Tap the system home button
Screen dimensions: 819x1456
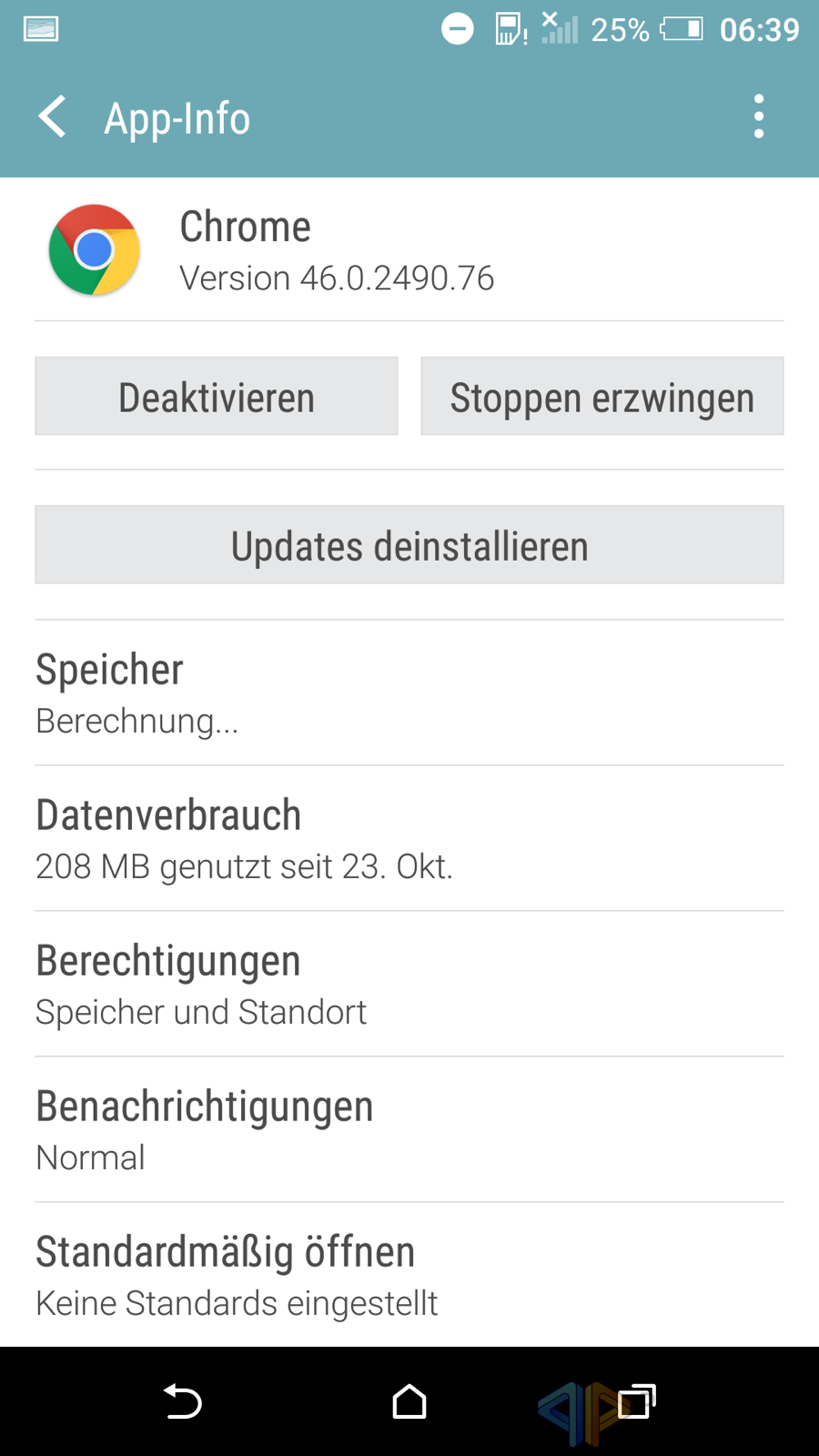(x=409, y=1402)
